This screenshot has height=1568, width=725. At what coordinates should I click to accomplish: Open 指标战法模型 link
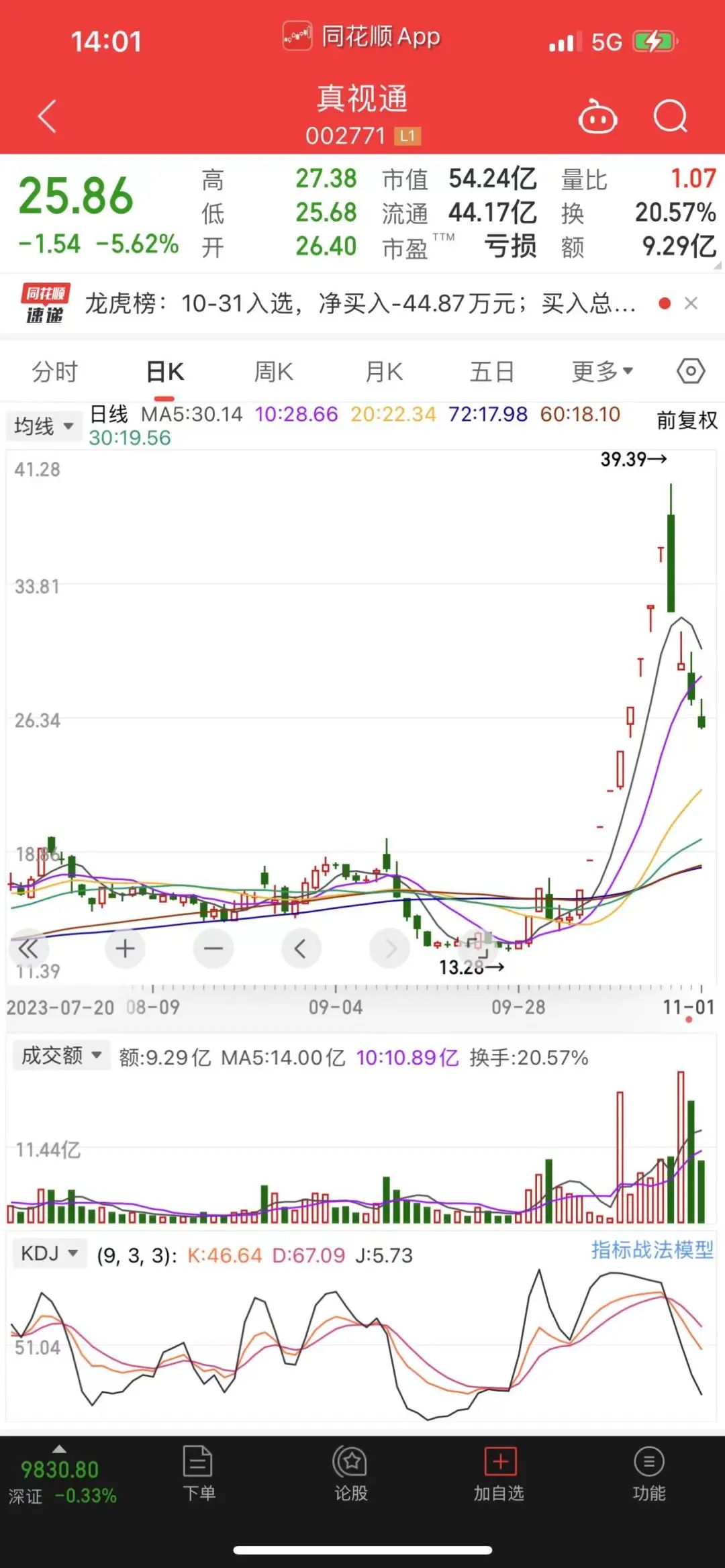tap(652, 1250)
